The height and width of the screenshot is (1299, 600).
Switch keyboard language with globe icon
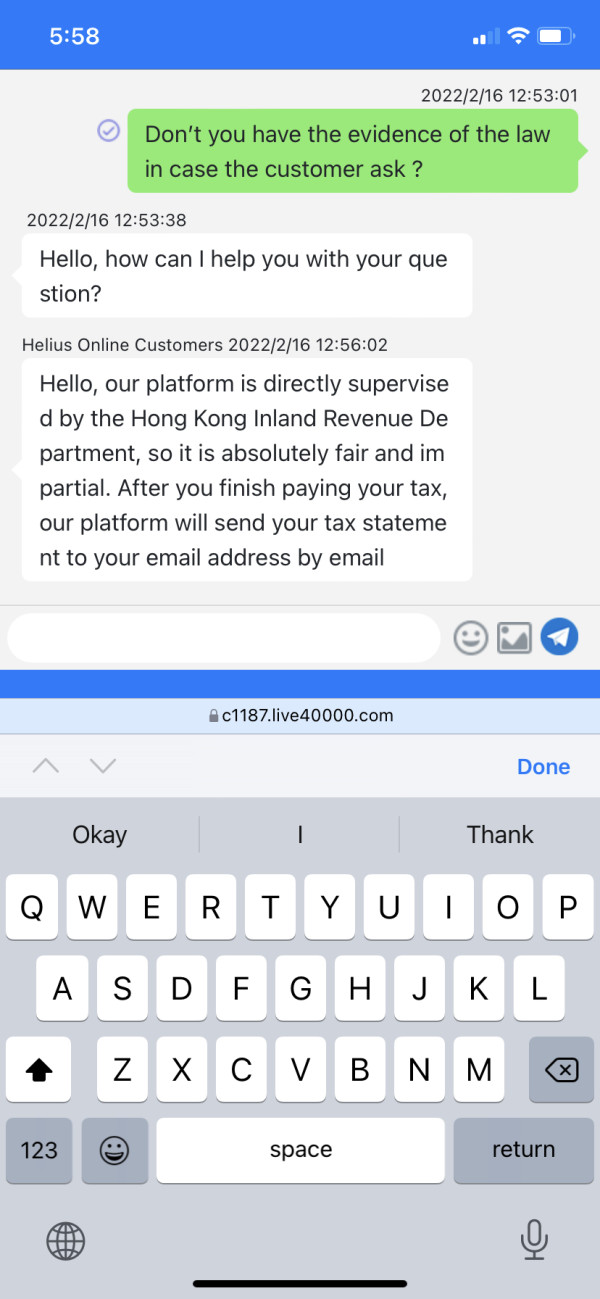pyautogui.click(x=66, y=1241)
